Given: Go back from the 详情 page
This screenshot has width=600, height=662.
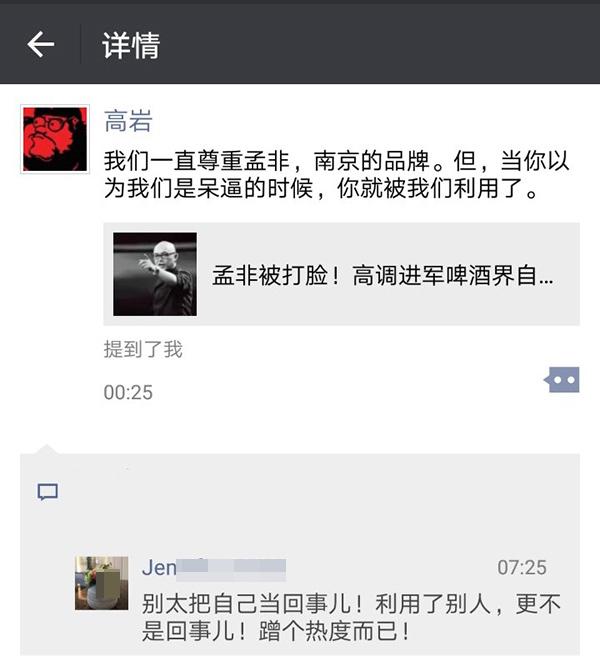Looking at the screenshot, I should pos(40,44).
